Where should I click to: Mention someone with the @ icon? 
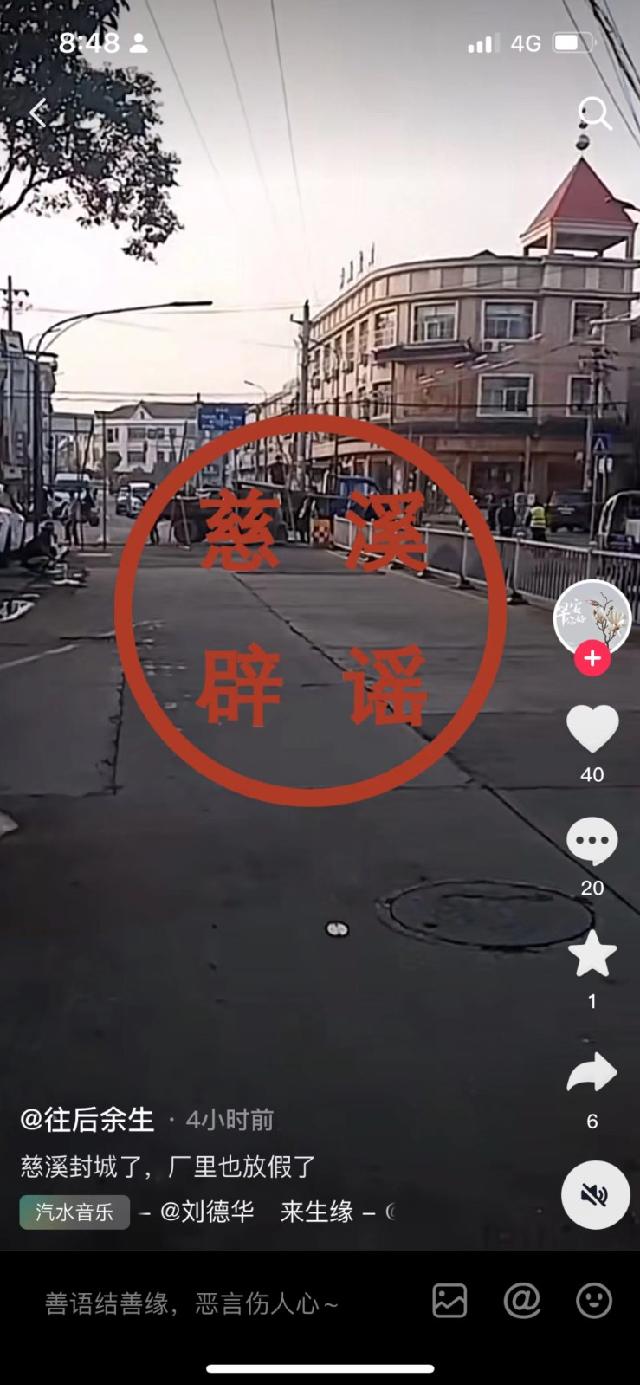(x=522, y=1301)
